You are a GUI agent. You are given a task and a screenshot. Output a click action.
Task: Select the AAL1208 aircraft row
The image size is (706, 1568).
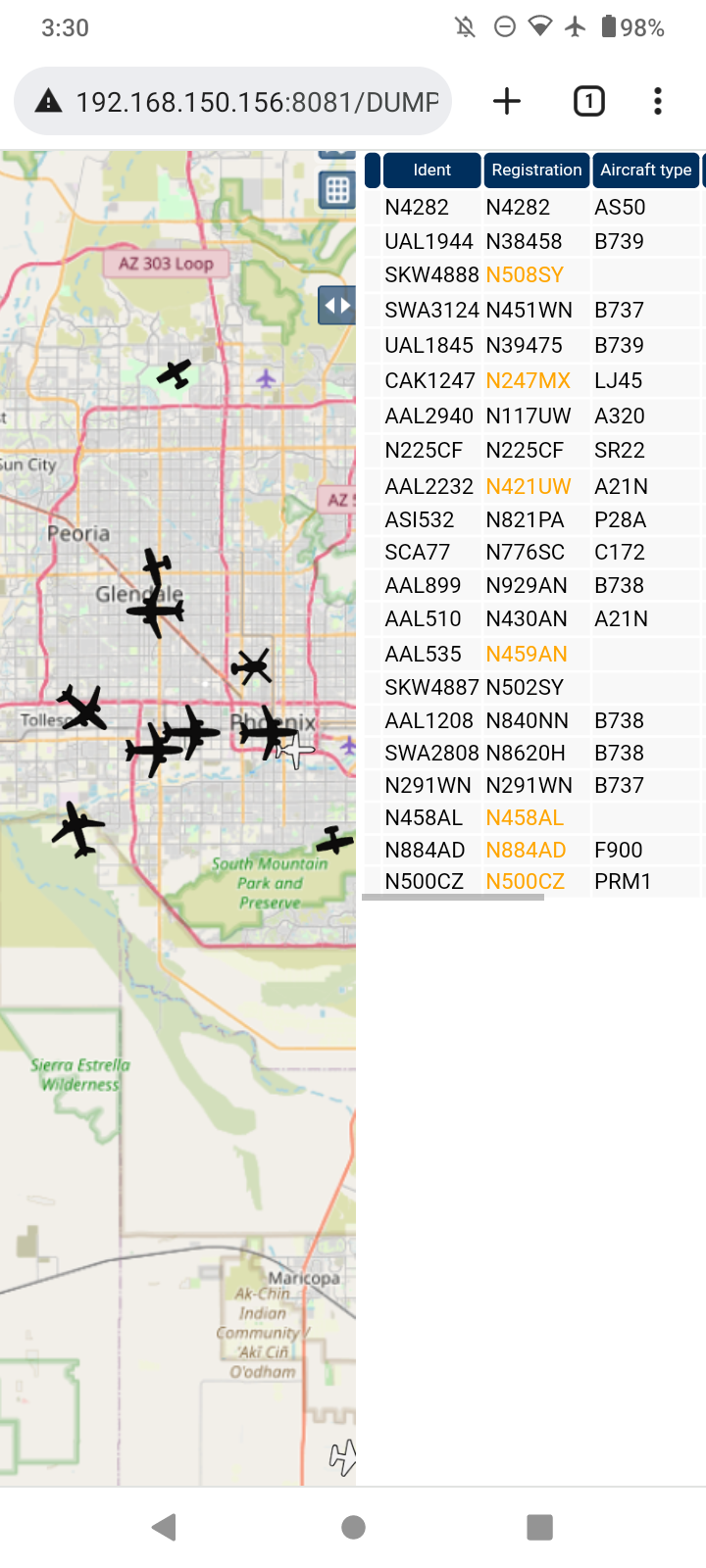point(534,721)
